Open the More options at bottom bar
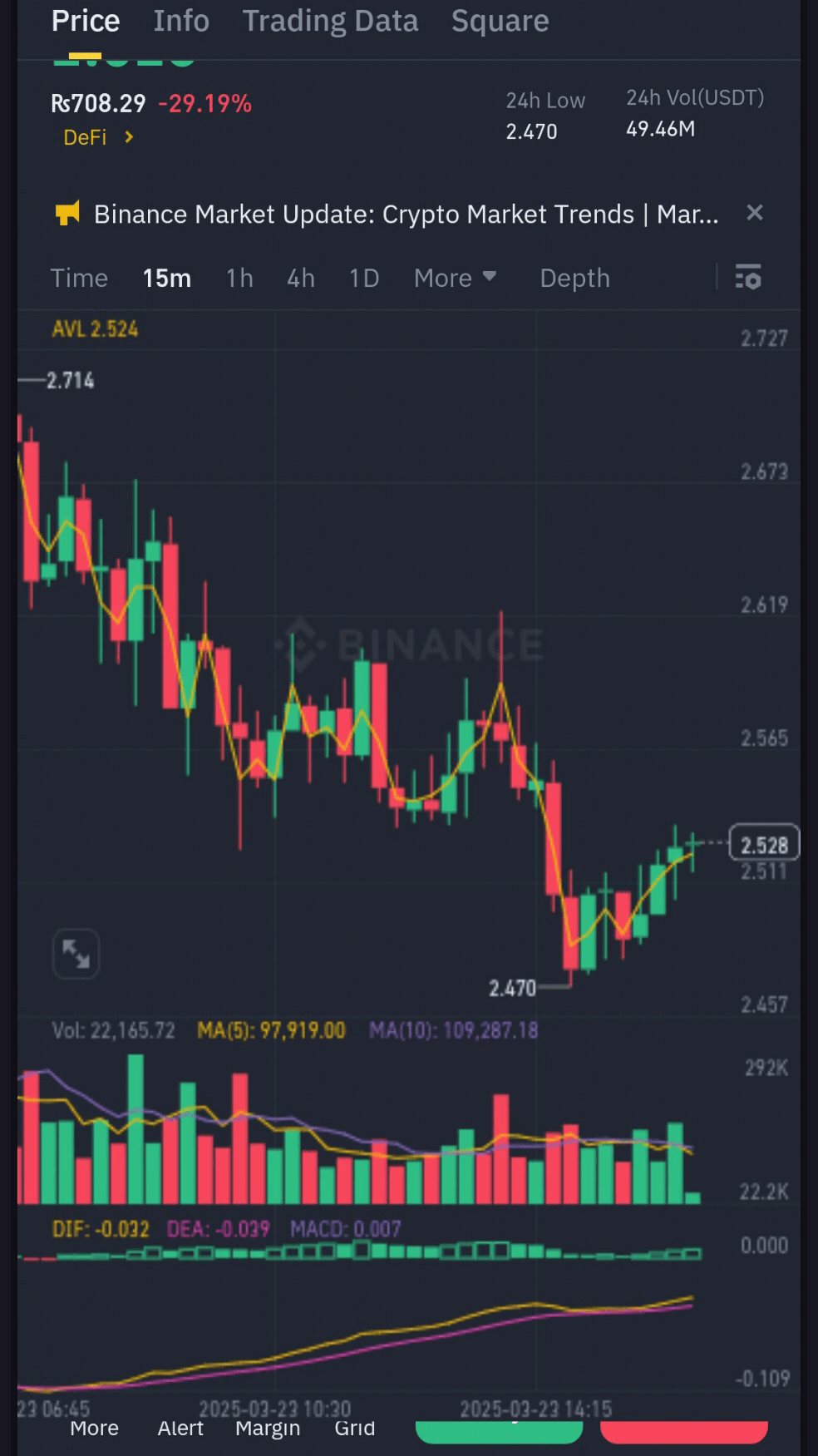The image size is (818, 1456). click(94, 1428)
